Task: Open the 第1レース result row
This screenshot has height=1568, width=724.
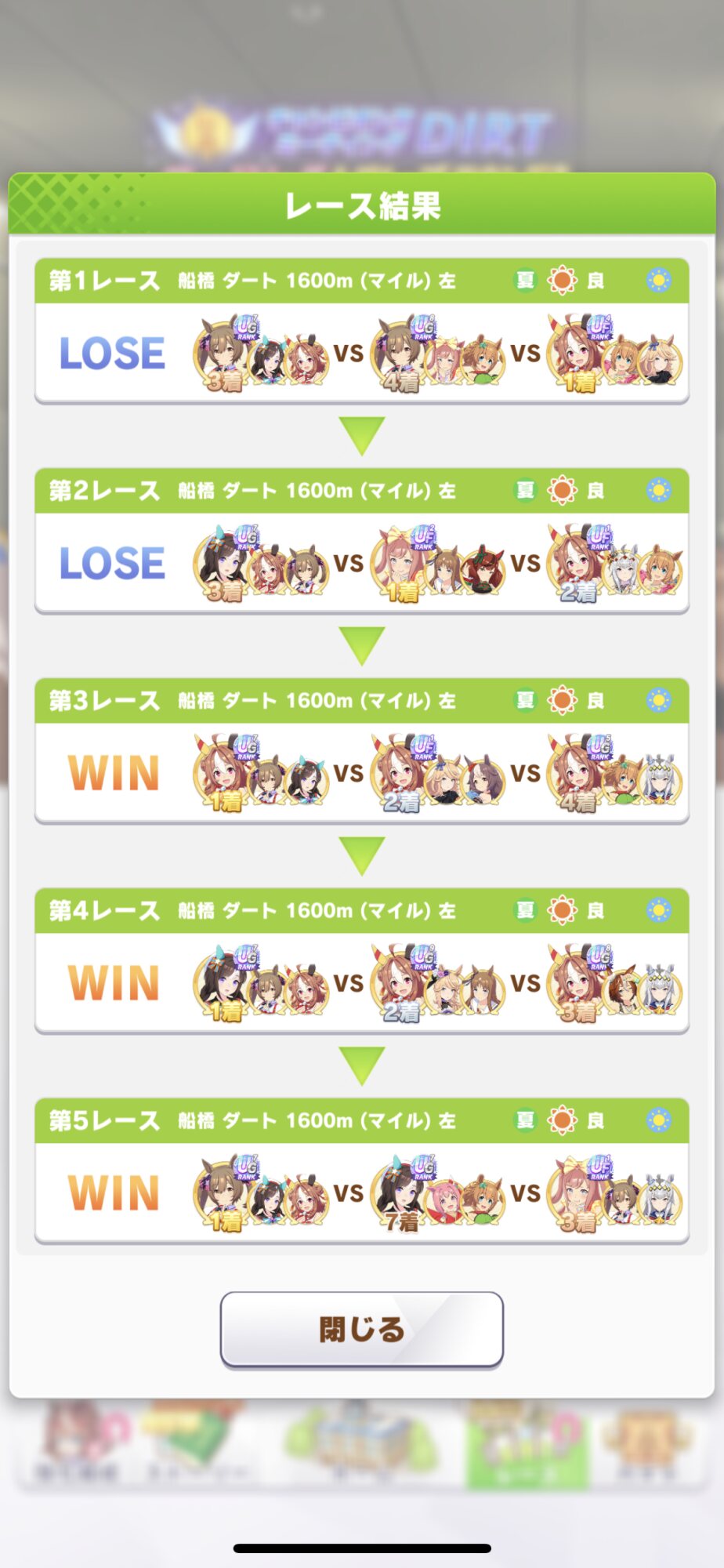Action: pyautogui.click(x=361, y=331)
